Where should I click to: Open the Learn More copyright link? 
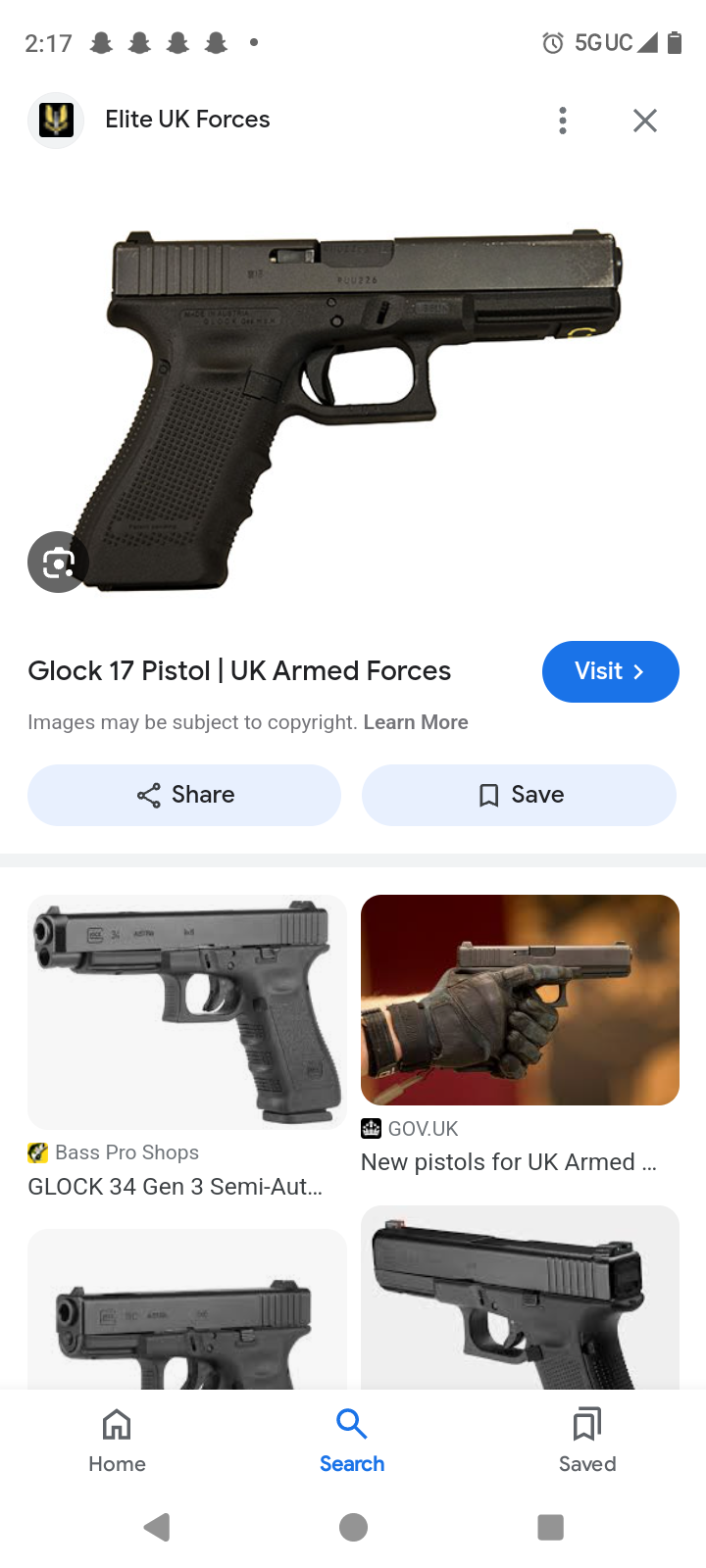click(x=415, y=722)
